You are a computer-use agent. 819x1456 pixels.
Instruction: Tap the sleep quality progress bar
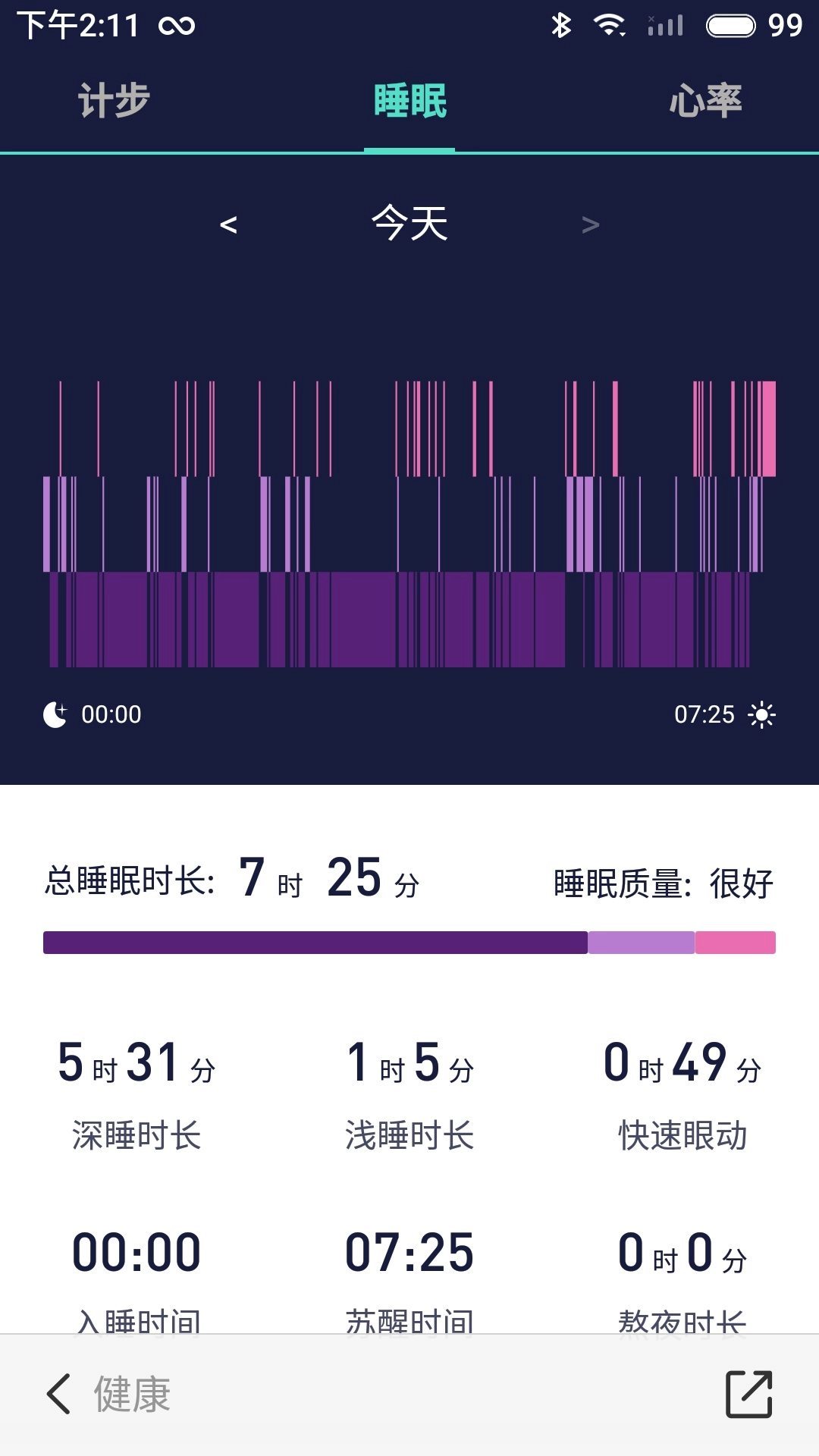409,940
